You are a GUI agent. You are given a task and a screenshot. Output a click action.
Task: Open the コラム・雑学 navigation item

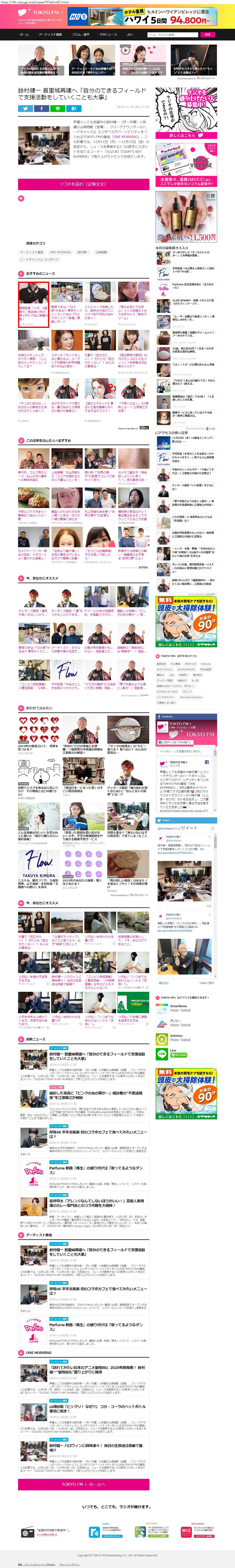click(x=80, y=35)
